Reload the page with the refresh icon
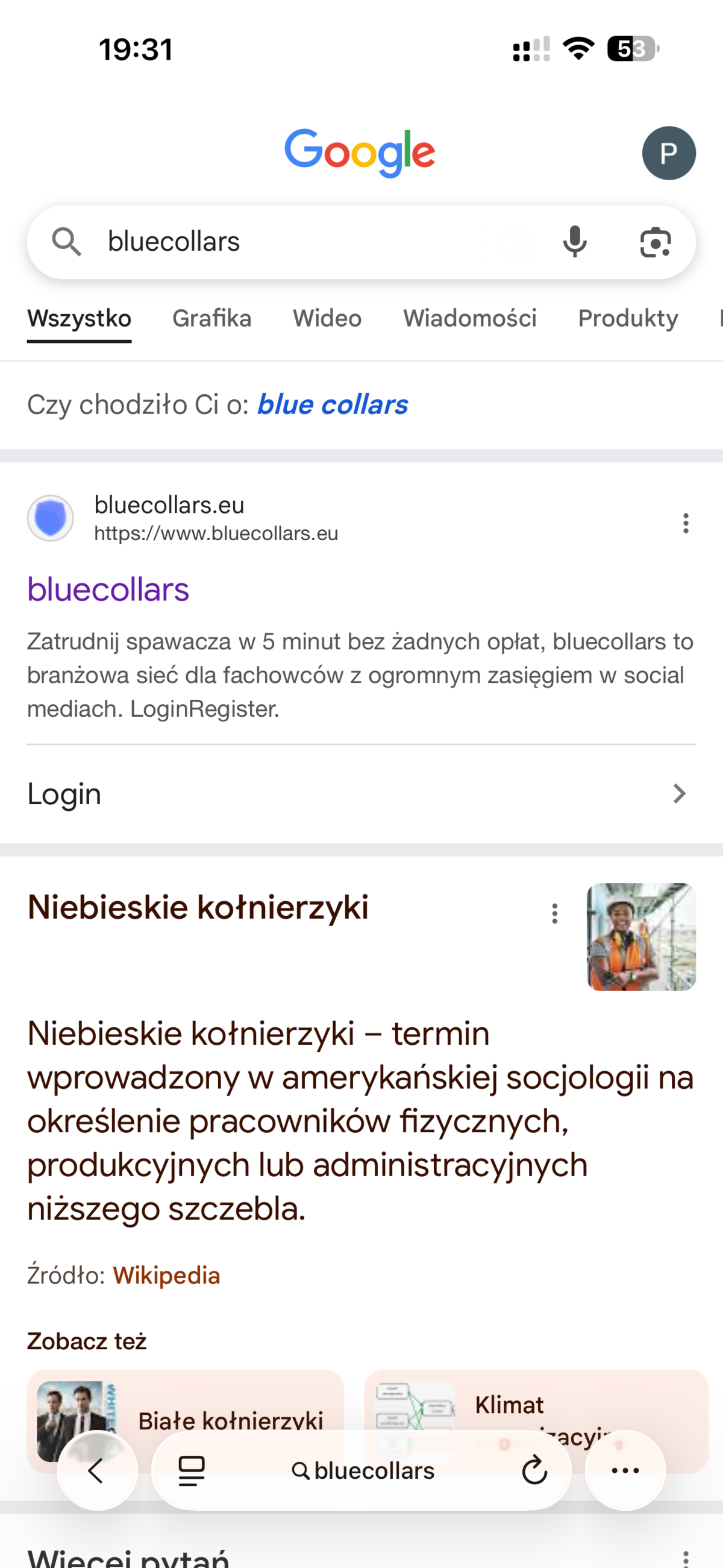723x1568 pixels. point(534,1470)
